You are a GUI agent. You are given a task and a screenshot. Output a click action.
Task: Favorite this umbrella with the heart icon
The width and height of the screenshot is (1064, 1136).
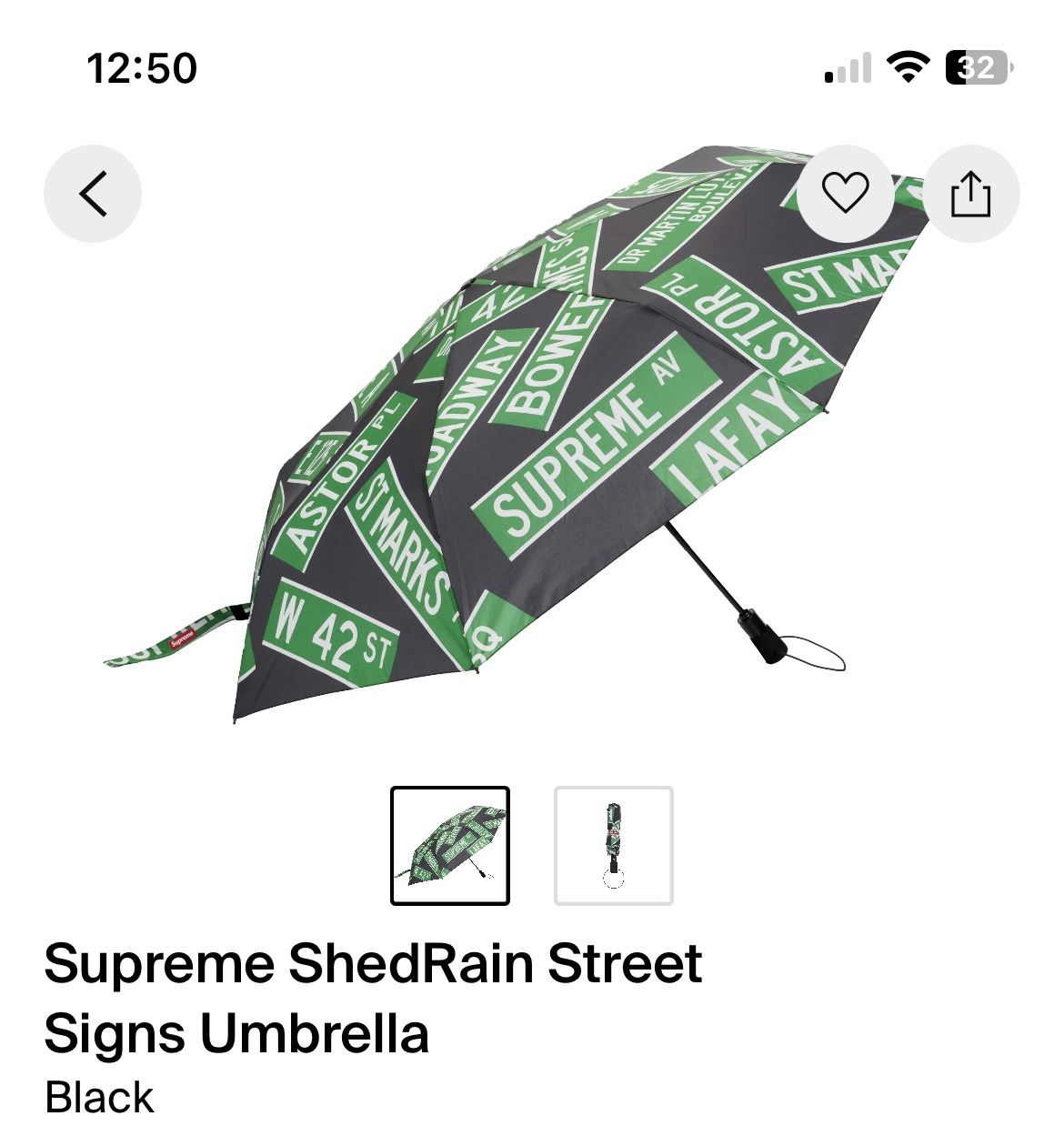(x=845, y=193)
